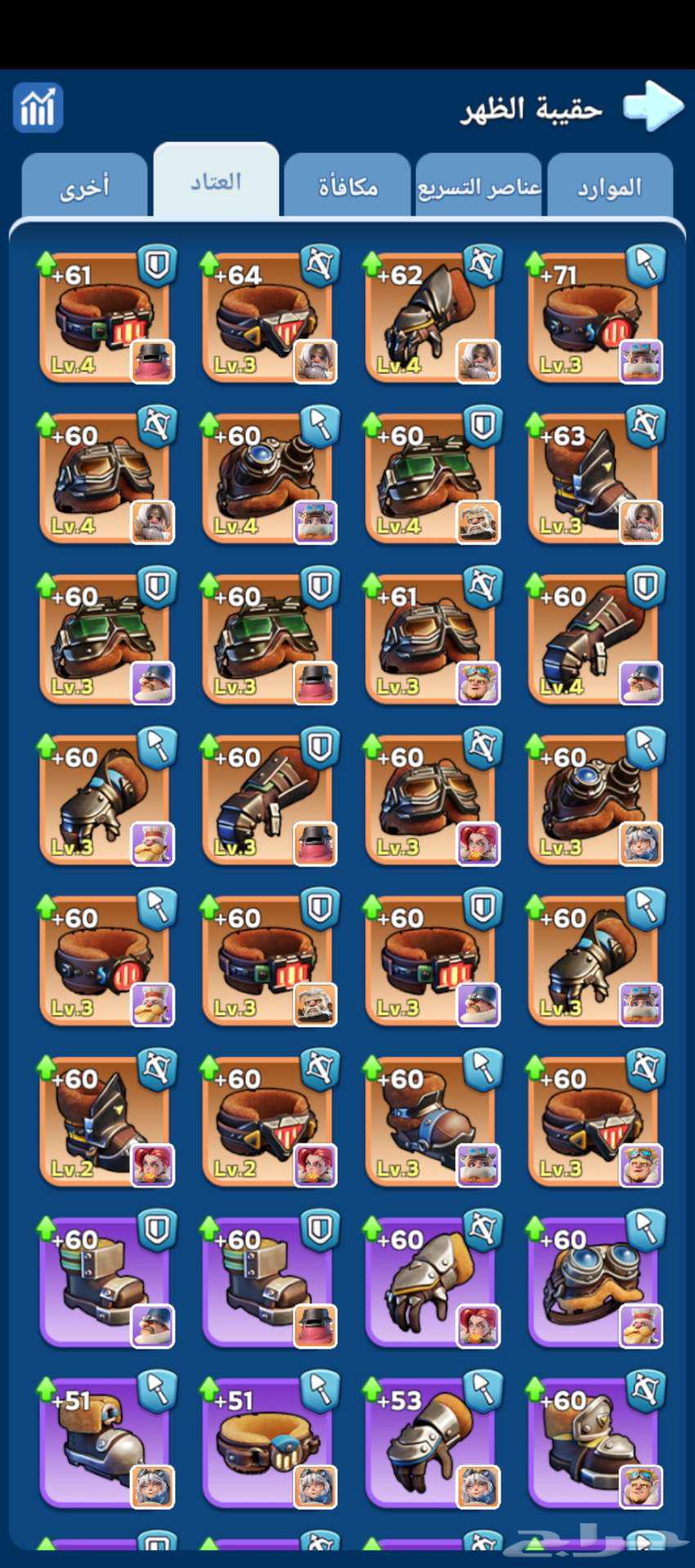
Task: Open the +71 belt item
Action: point(594,318)
